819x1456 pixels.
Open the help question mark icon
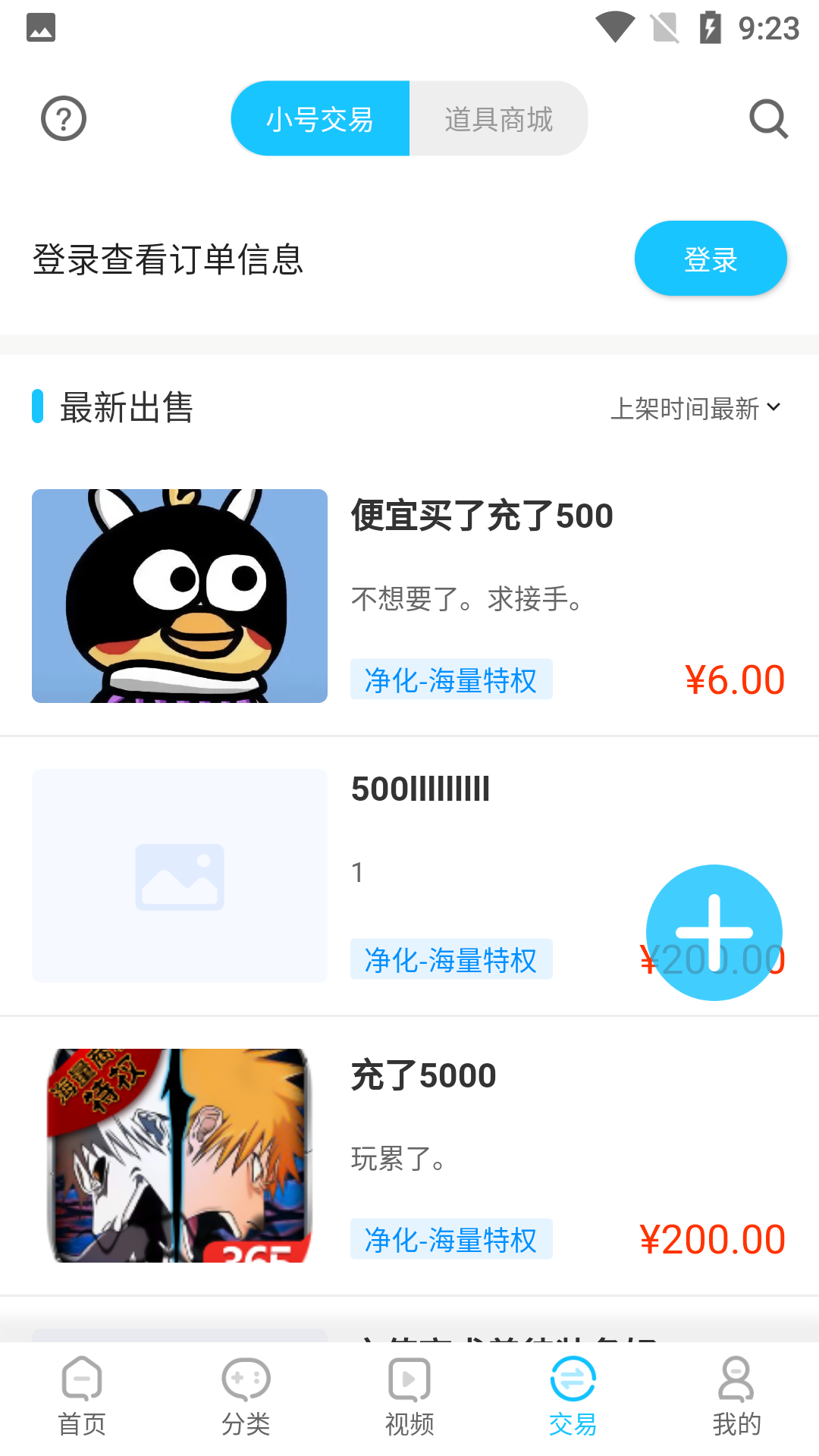64,118
